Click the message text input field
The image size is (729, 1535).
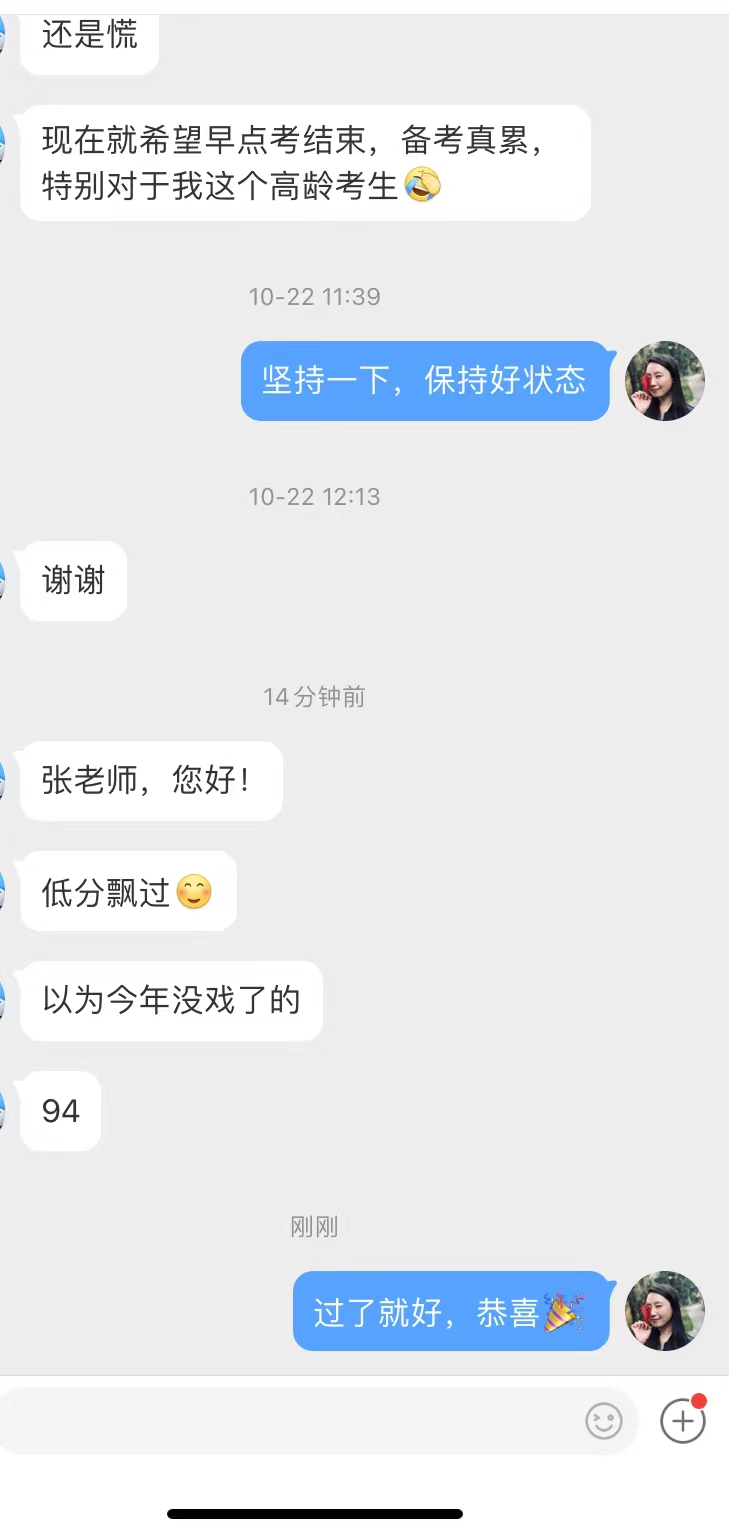[x=300, y=1419]
